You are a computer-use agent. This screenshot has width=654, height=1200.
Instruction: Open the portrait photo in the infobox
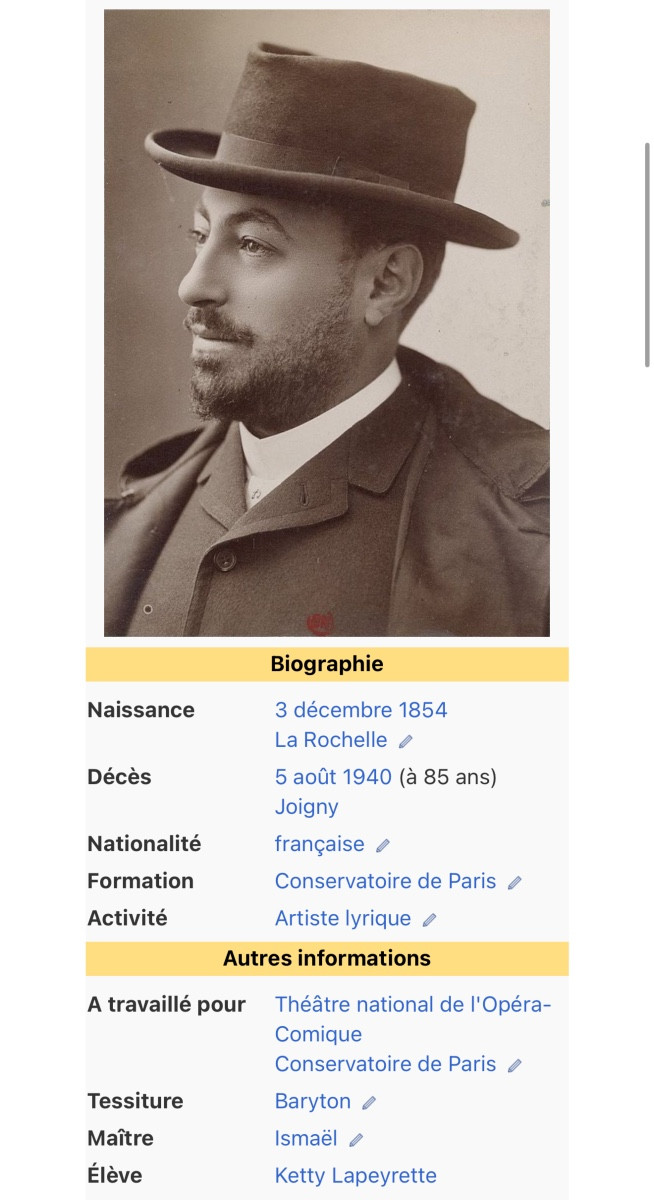[326, 322]
